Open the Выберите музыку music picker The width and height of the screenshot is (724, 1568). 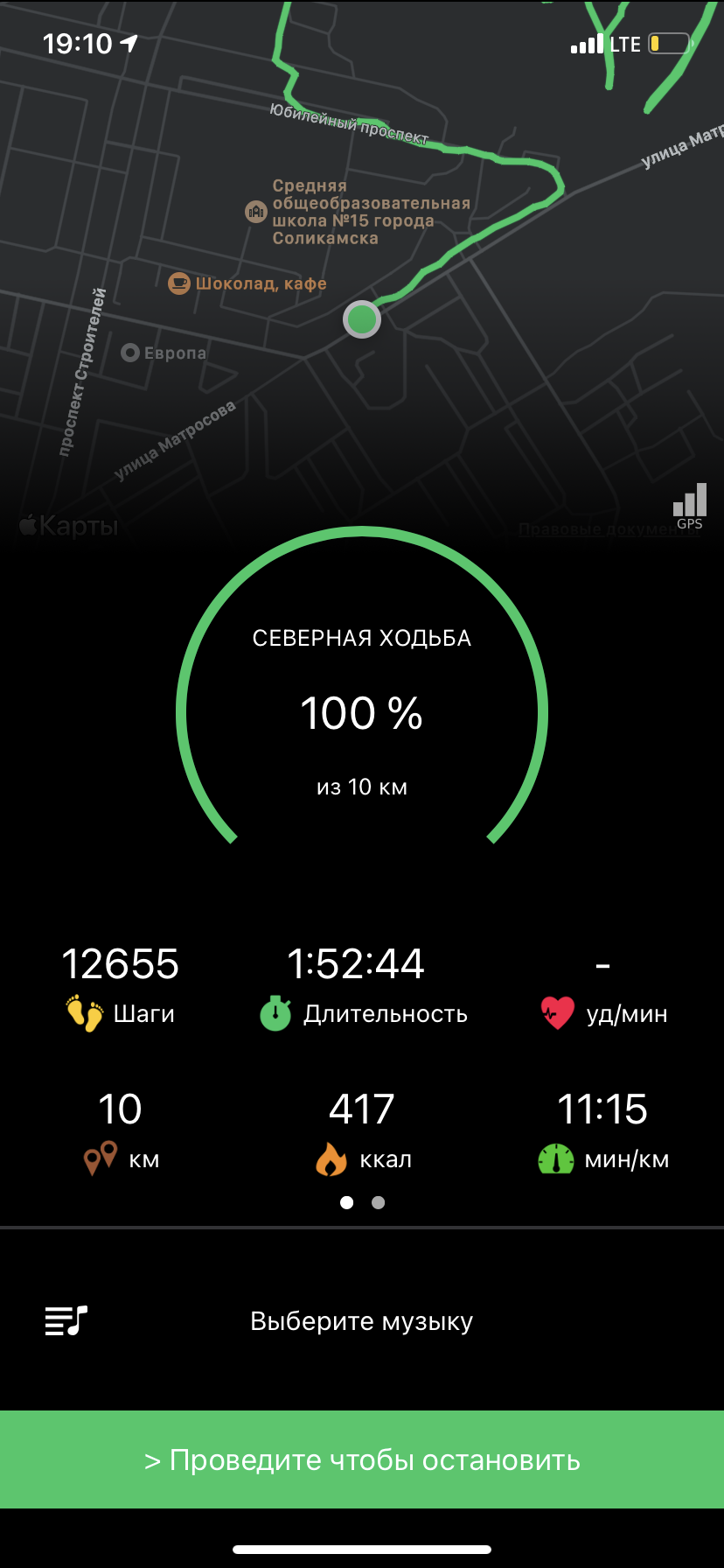tap(361, 1320)
